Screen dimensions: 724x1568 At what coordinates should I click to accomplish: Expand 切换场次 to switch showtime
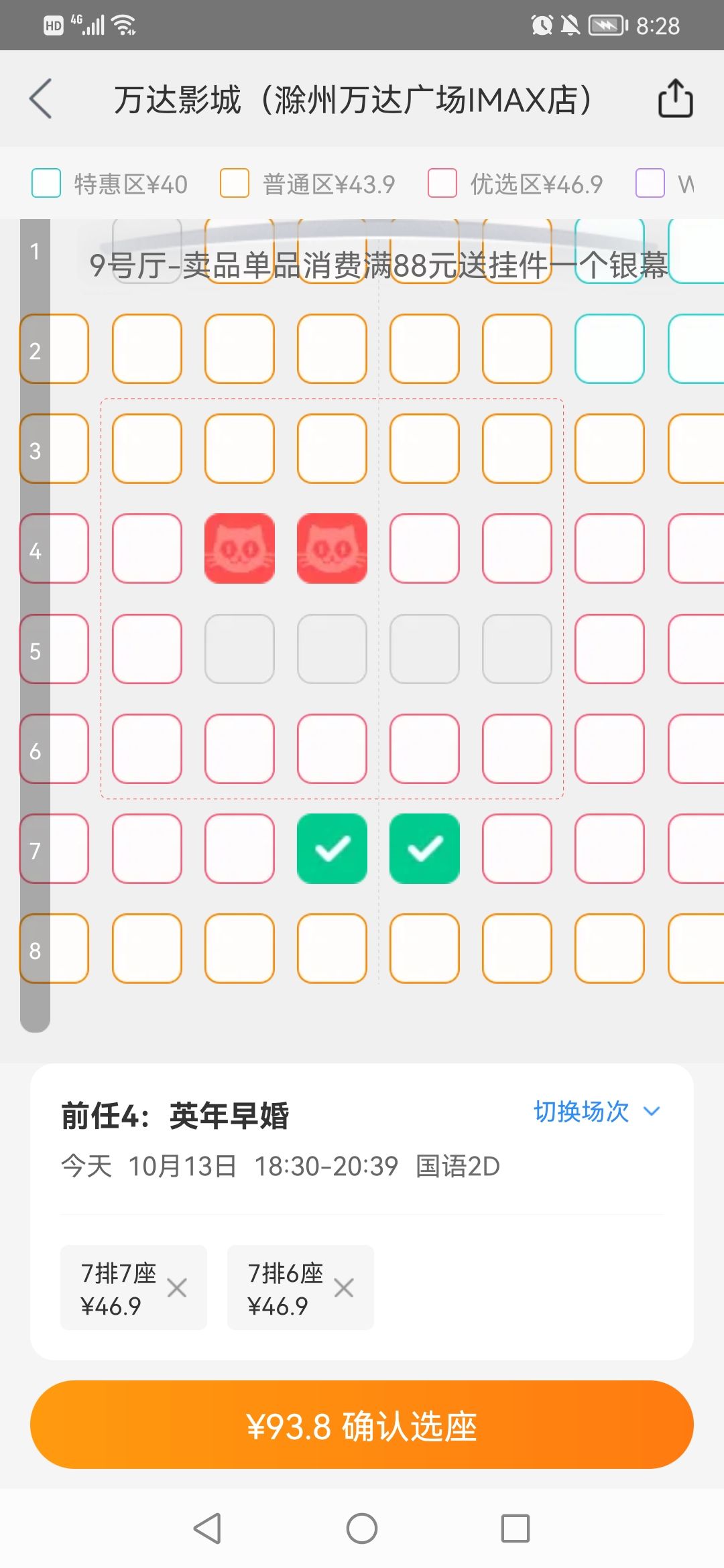click(597, 1112)
